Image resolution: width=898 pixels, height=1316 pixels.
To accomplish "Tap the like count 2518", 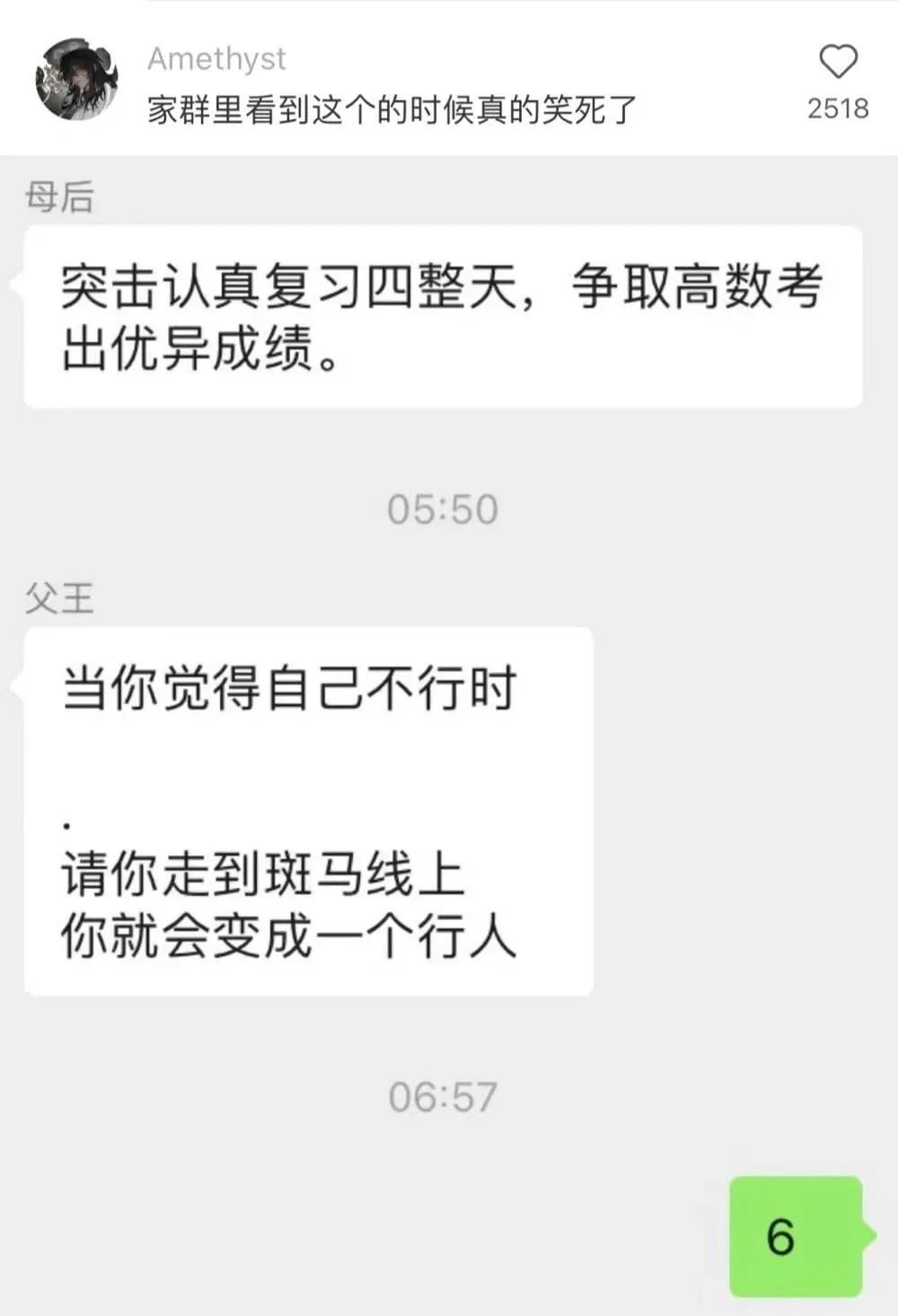I will pyautogui.click(x=840, y=108).
